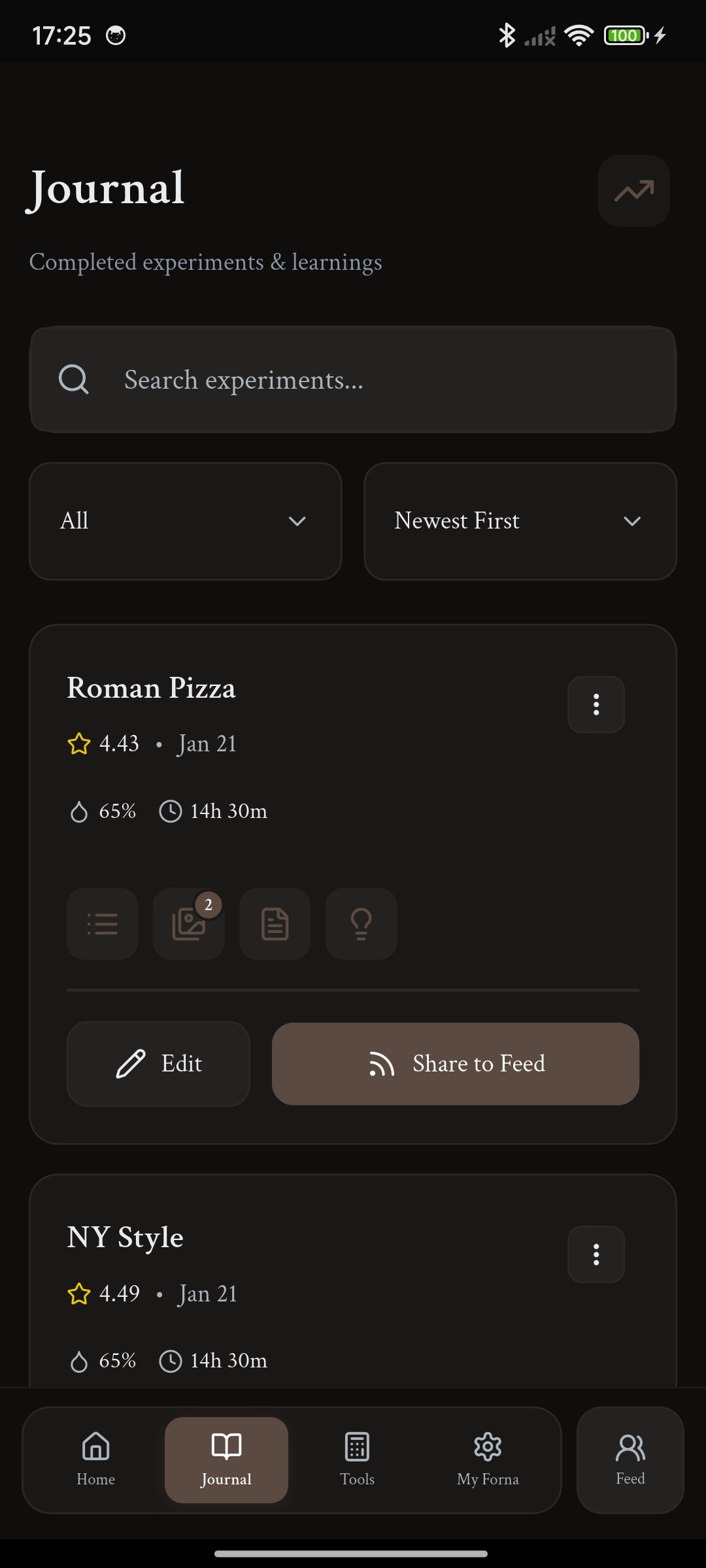Open the Tools tab in bottom navigation
Viewport: 706px width, 1568px height.
coord(357,1460)
